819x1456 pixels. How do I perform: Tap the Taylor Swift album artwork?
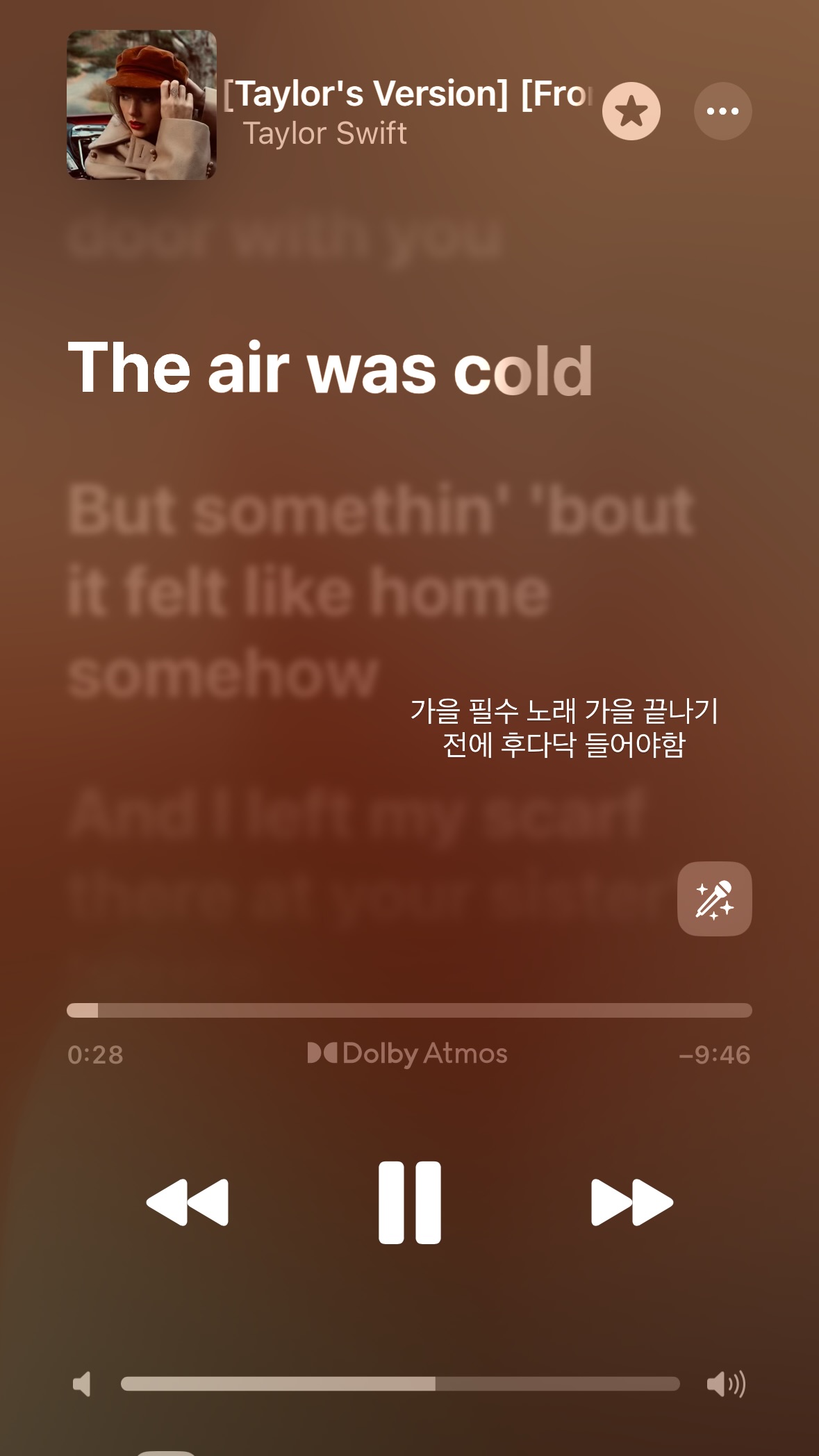[142, 105]
